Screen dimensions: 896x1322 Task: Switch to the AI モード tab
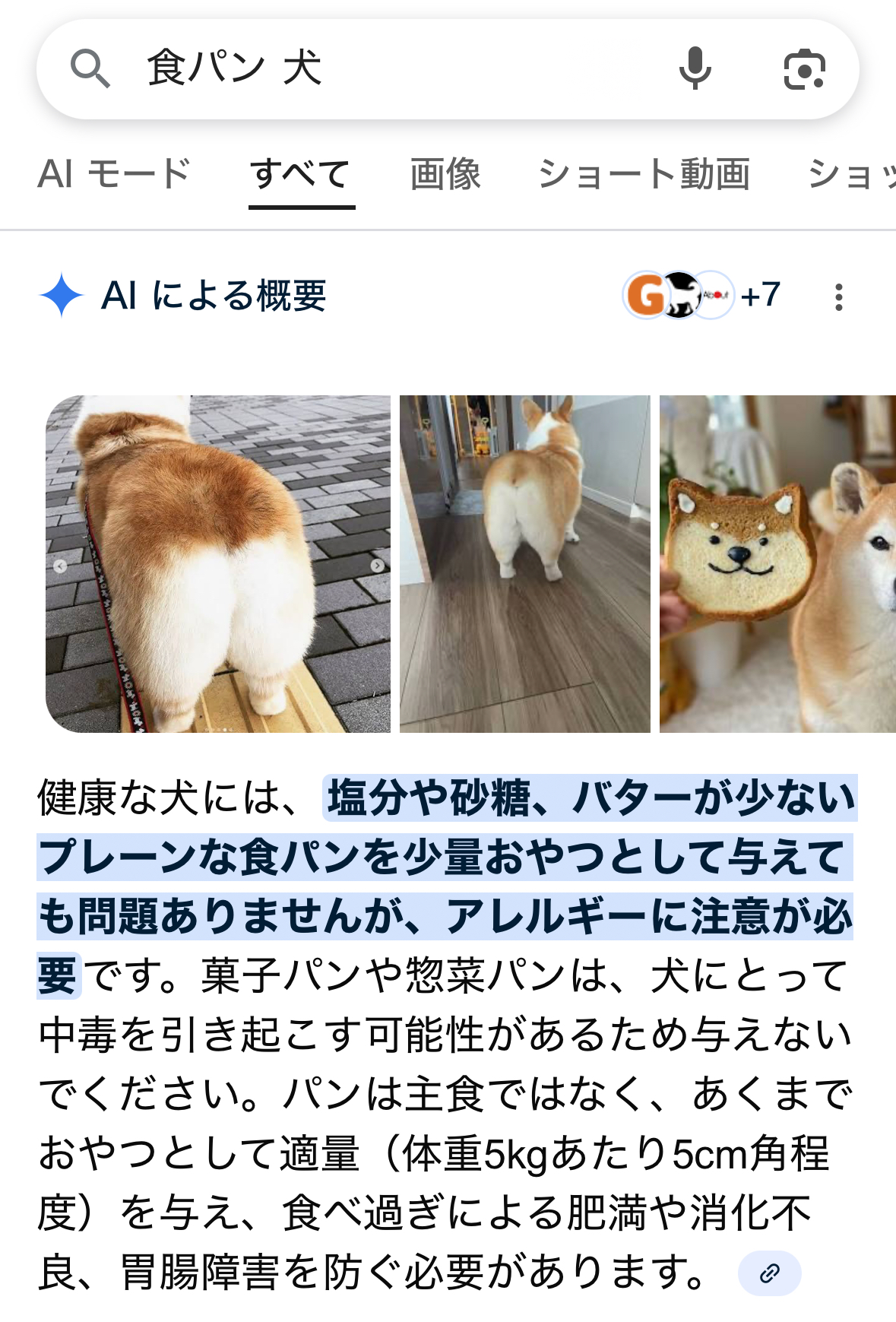coord(115,174)
